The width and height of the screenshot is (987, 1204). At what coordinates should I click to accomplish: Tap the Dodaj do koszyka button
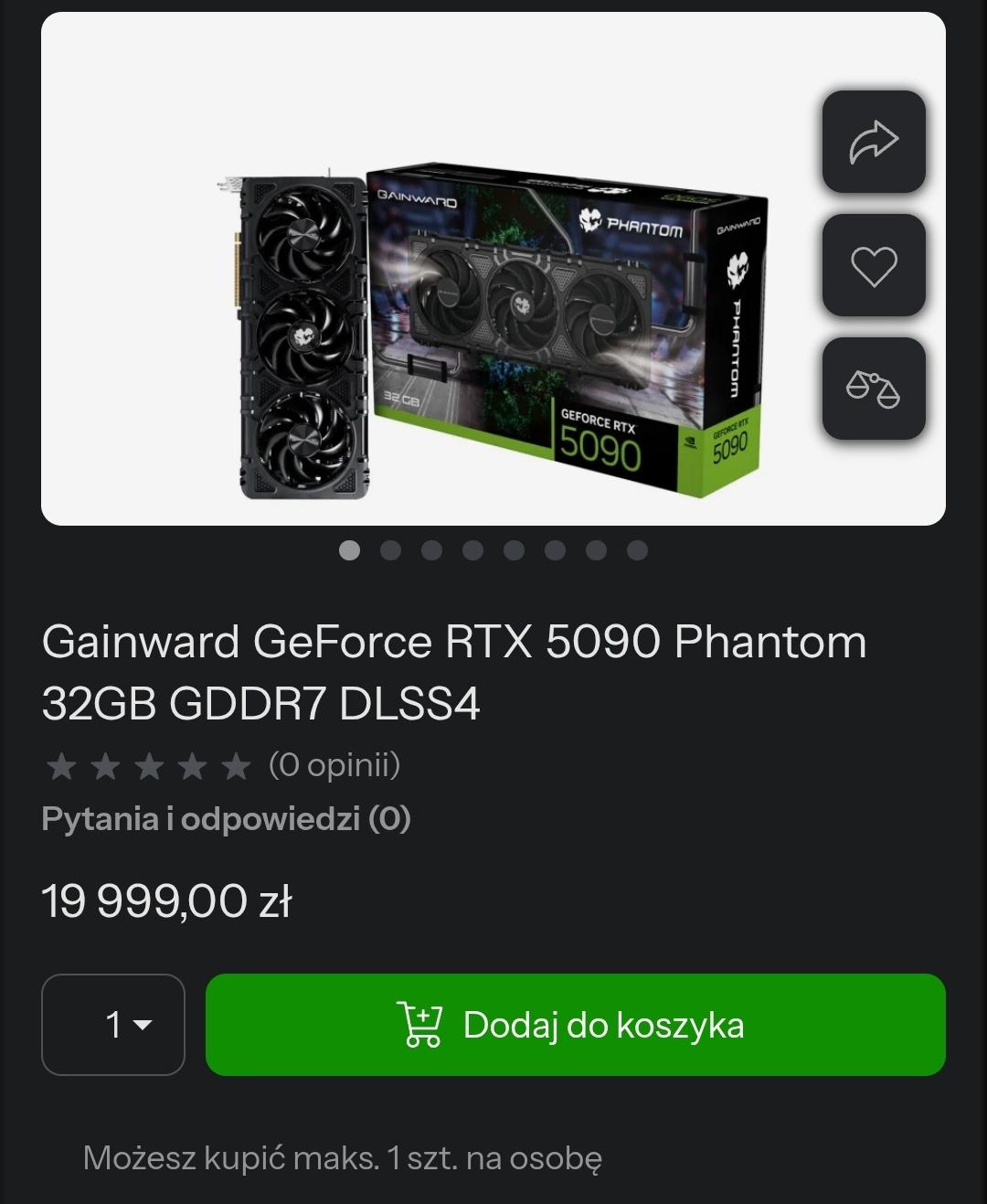575,1025
